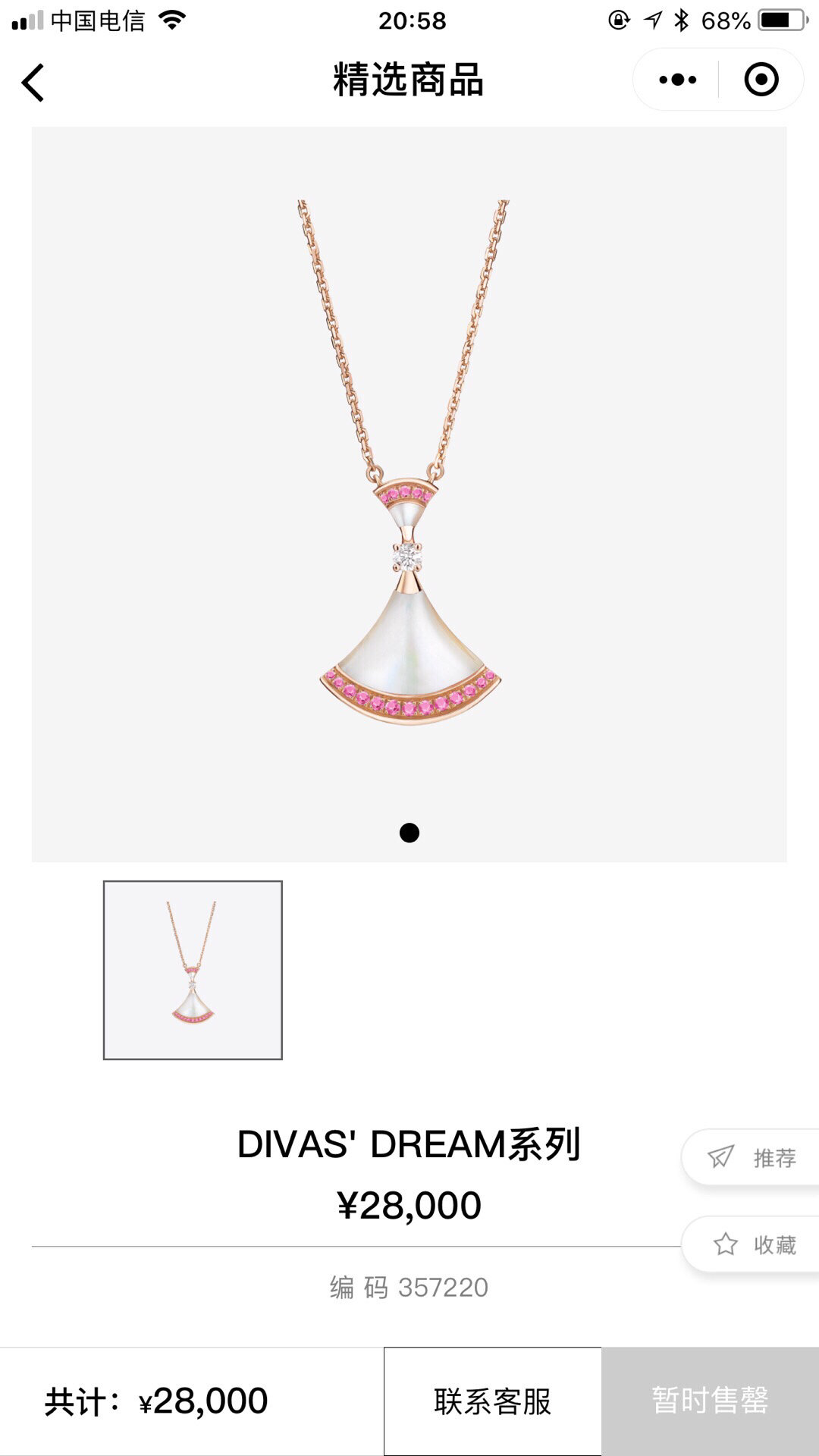Tap the image carousel page indicator dot
Screen dimensions: 819x1456
coord(409,833)
